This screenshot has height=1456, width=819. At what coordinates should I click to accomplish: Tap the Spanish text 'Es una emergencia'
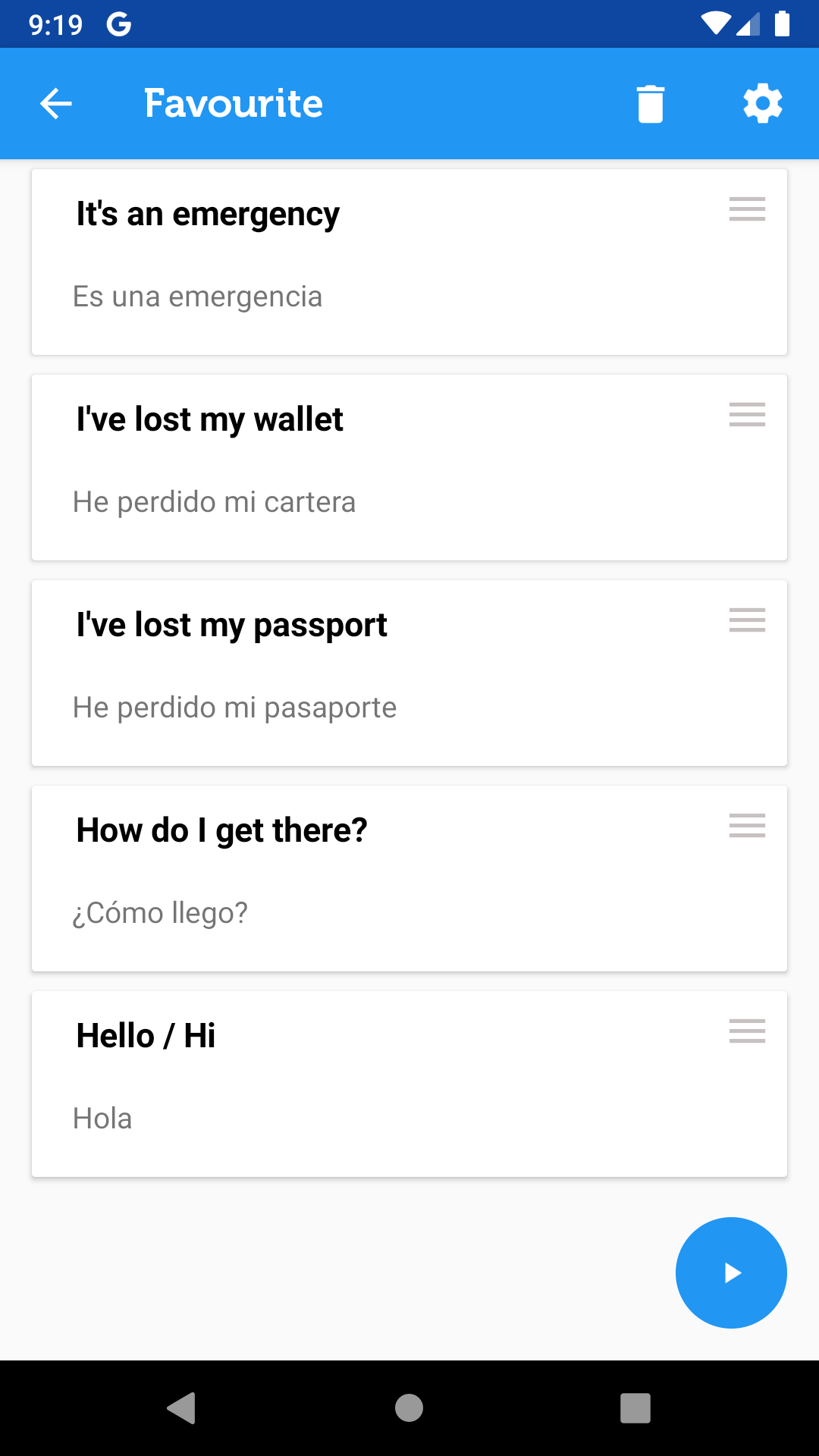198,297
